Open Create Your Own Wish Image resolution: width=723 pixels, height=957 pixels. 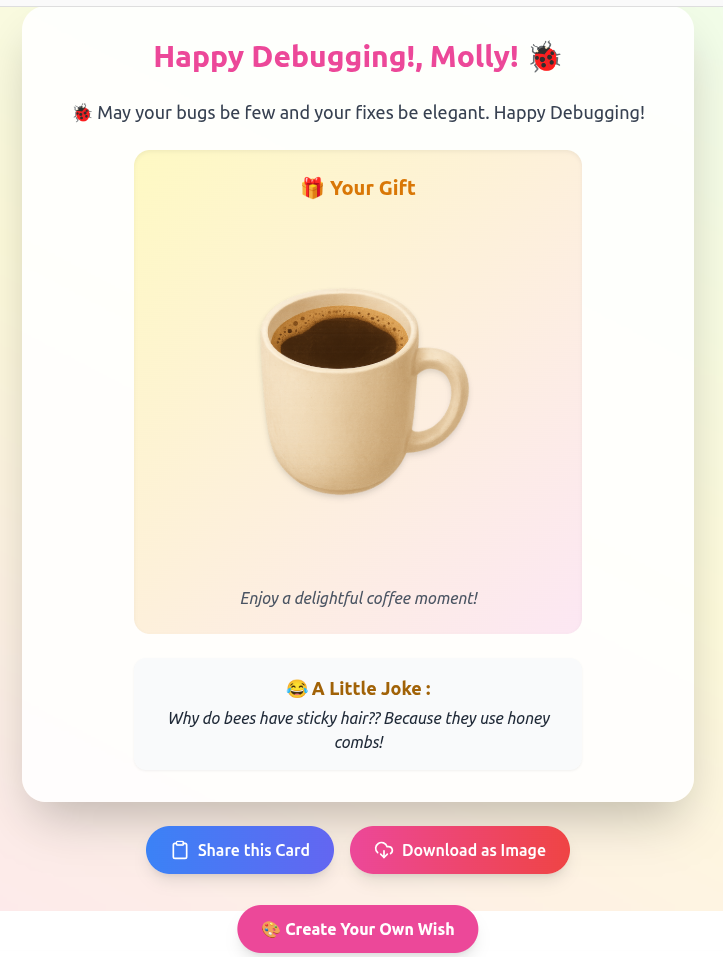coord(358,929)
